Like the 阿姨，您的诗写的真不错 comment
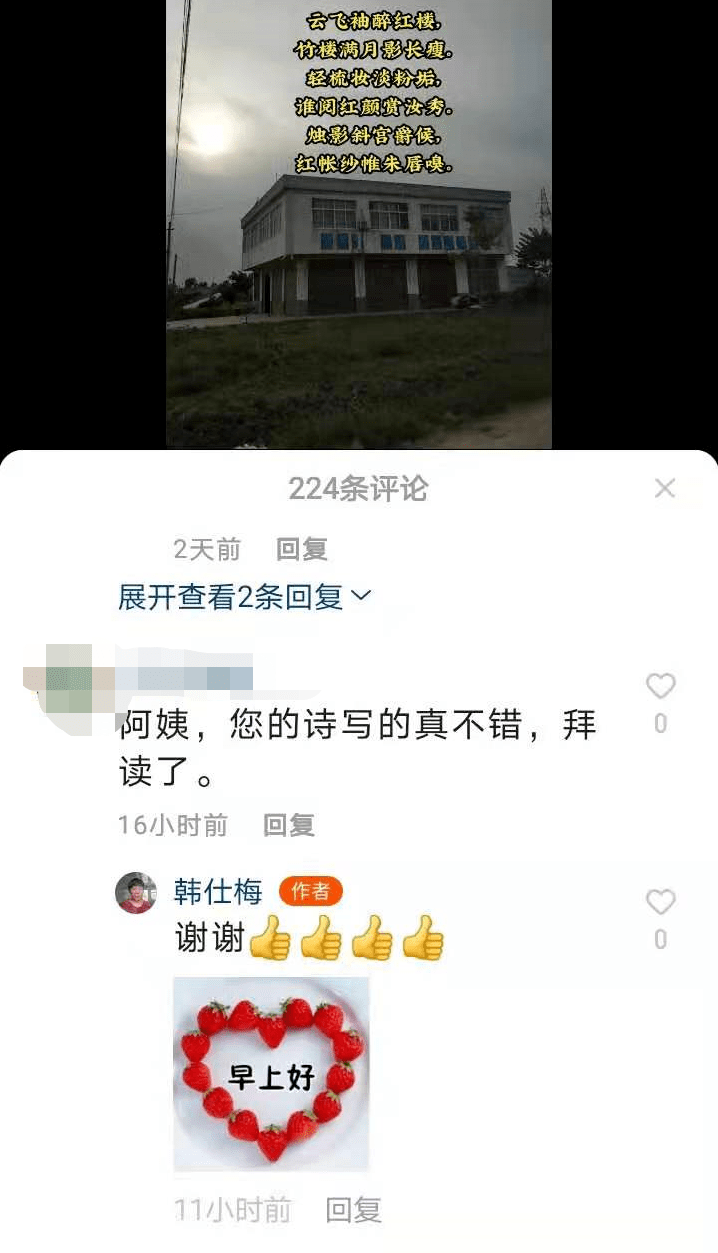 [660, 686]
